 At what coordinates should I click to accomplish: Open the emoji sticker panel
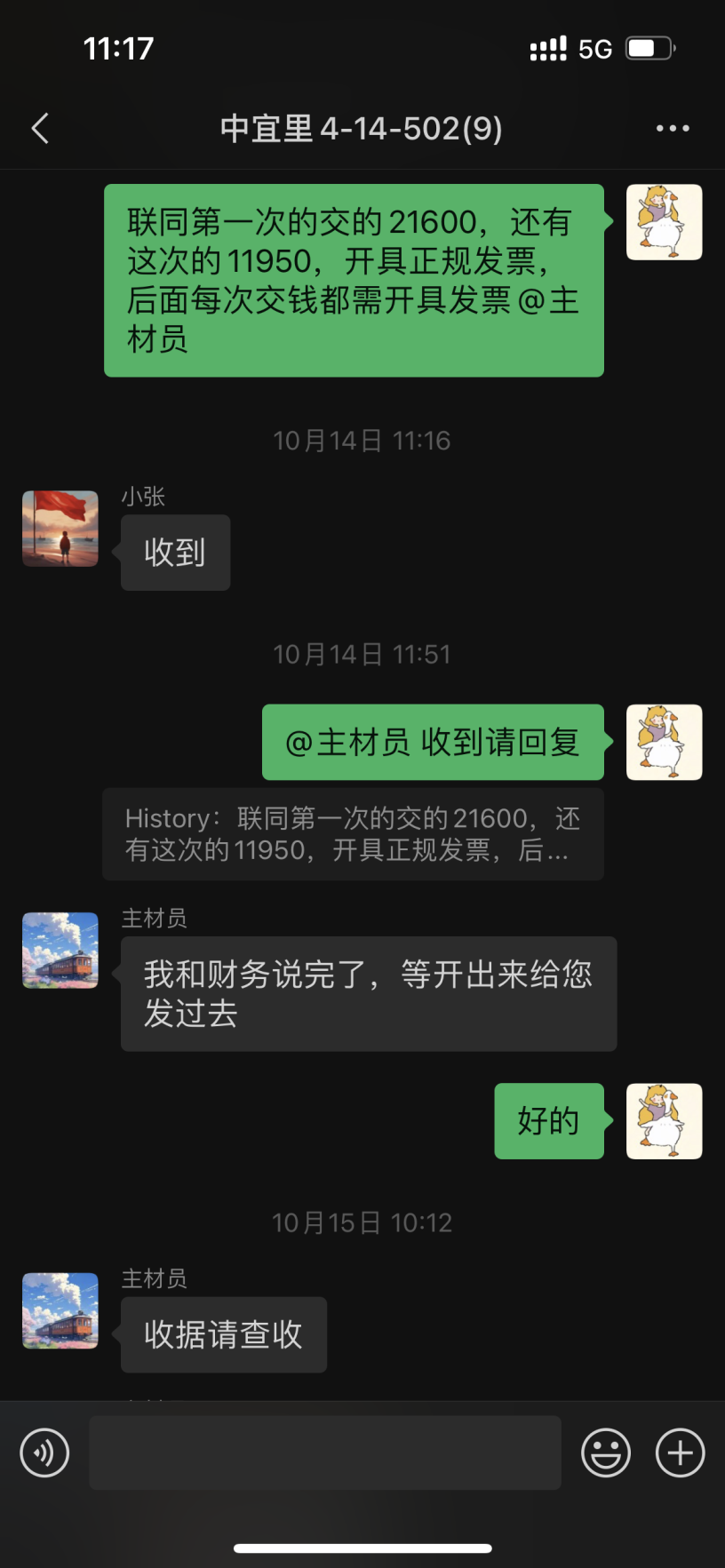[606, 1453]
